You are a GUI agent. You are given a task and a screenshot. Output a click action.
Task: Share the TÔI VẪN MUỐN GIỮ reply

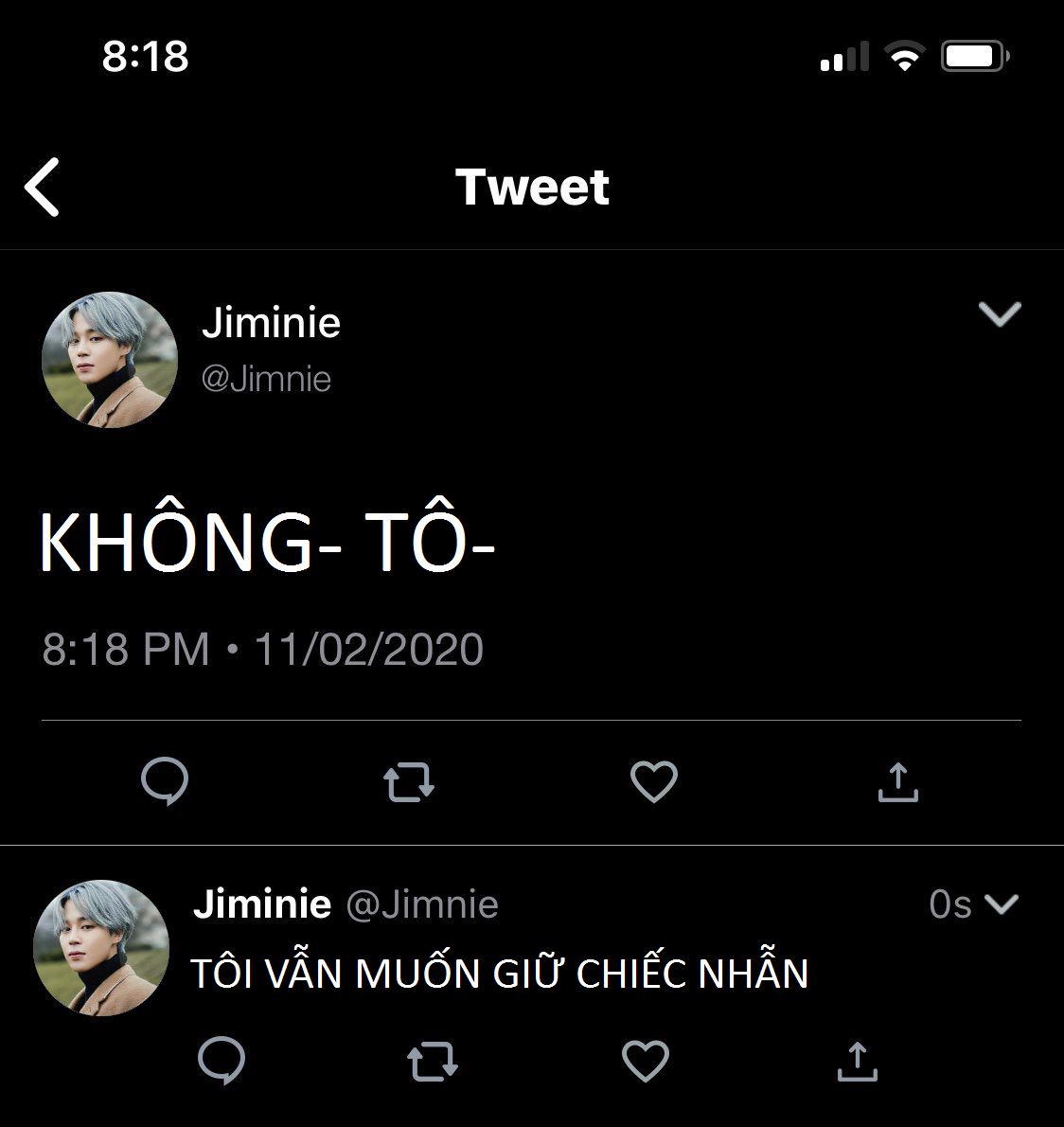[858, 1061]
